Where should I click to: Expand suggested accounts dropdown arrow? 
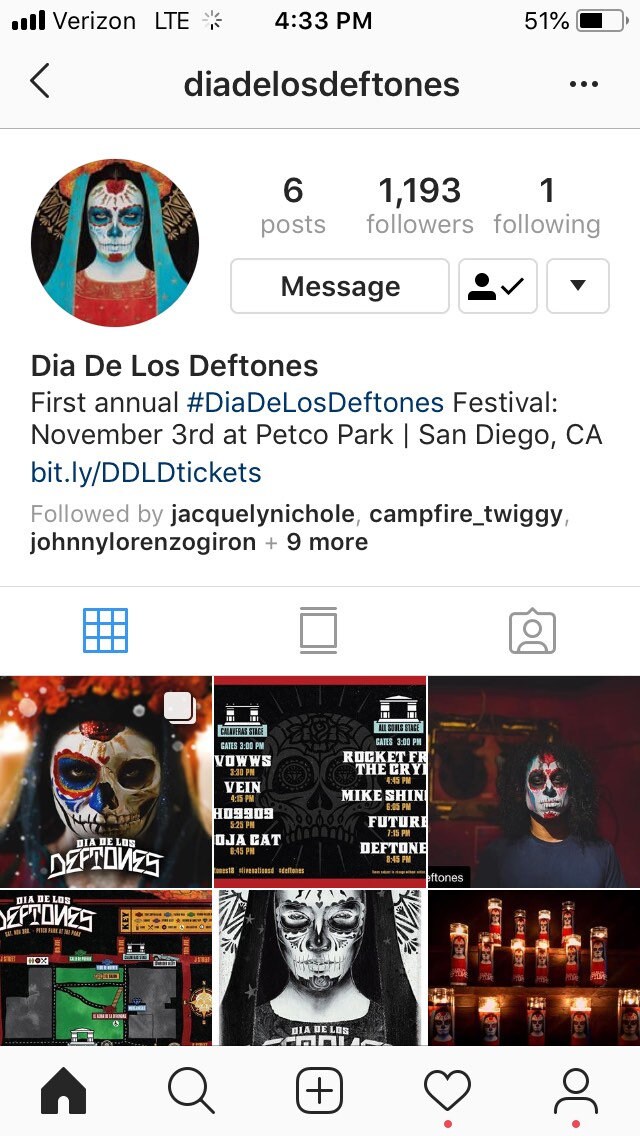[x=577, y=287]
